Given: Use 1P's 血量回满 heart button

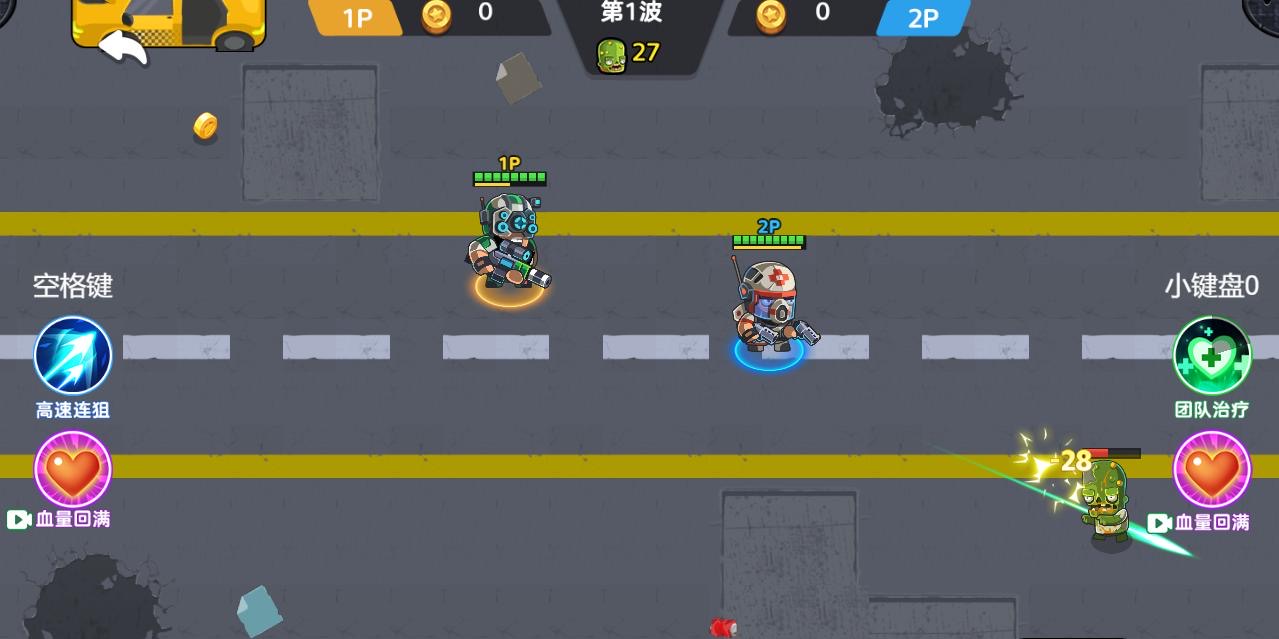Looking at the screenshot, I should [x=73, y=470].
